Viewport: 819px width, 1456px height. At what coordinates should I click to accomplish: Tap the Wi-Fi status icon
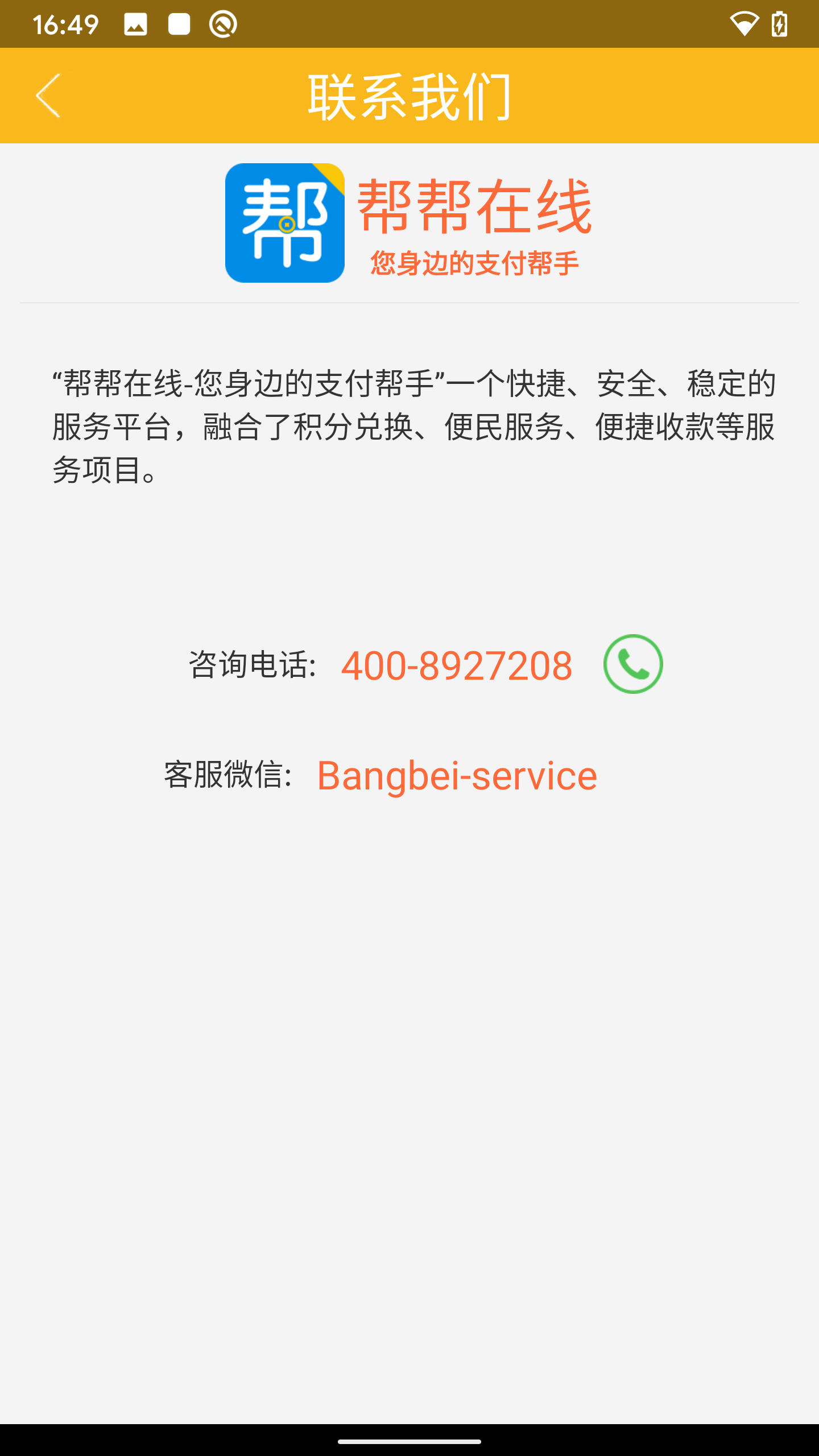[x=744, y=23]
